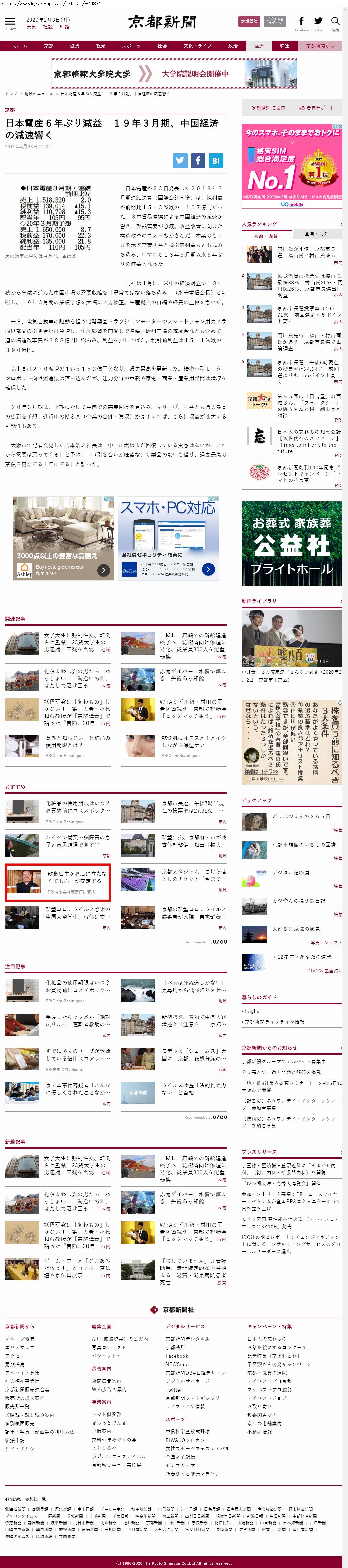
Task: Play the 動画ライブラリ video
Action: 291,638
